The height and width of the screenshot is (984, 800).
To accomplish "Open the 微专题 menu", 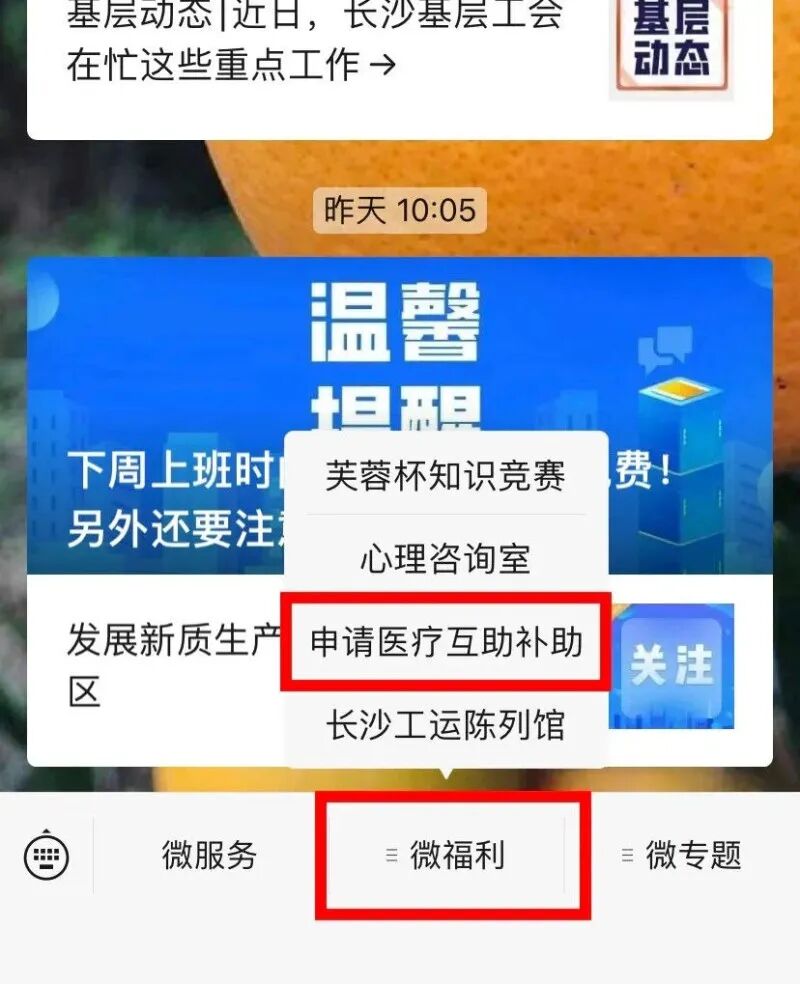I will (683, 856).
